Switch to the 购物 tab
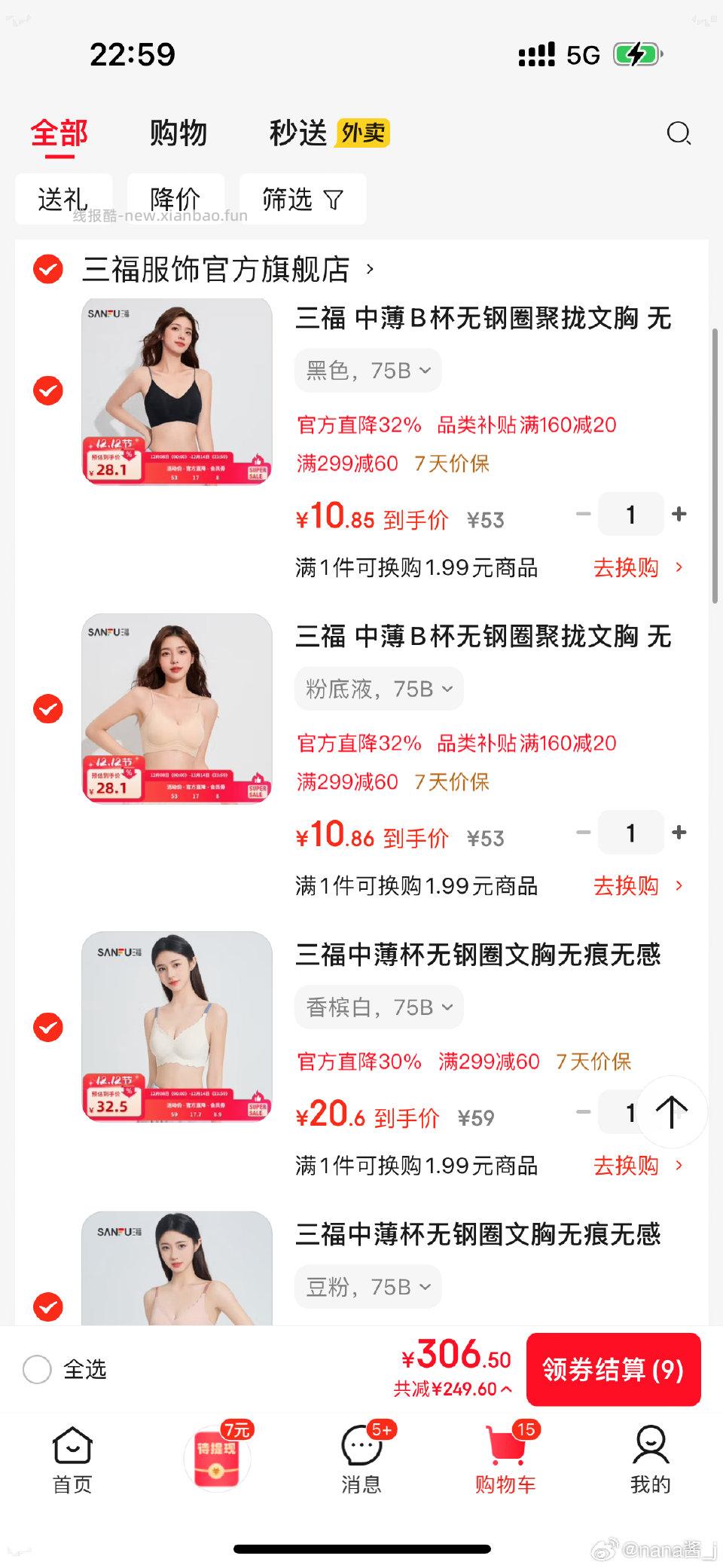The width and height of the screenshot is (723, 1568). 178,133
